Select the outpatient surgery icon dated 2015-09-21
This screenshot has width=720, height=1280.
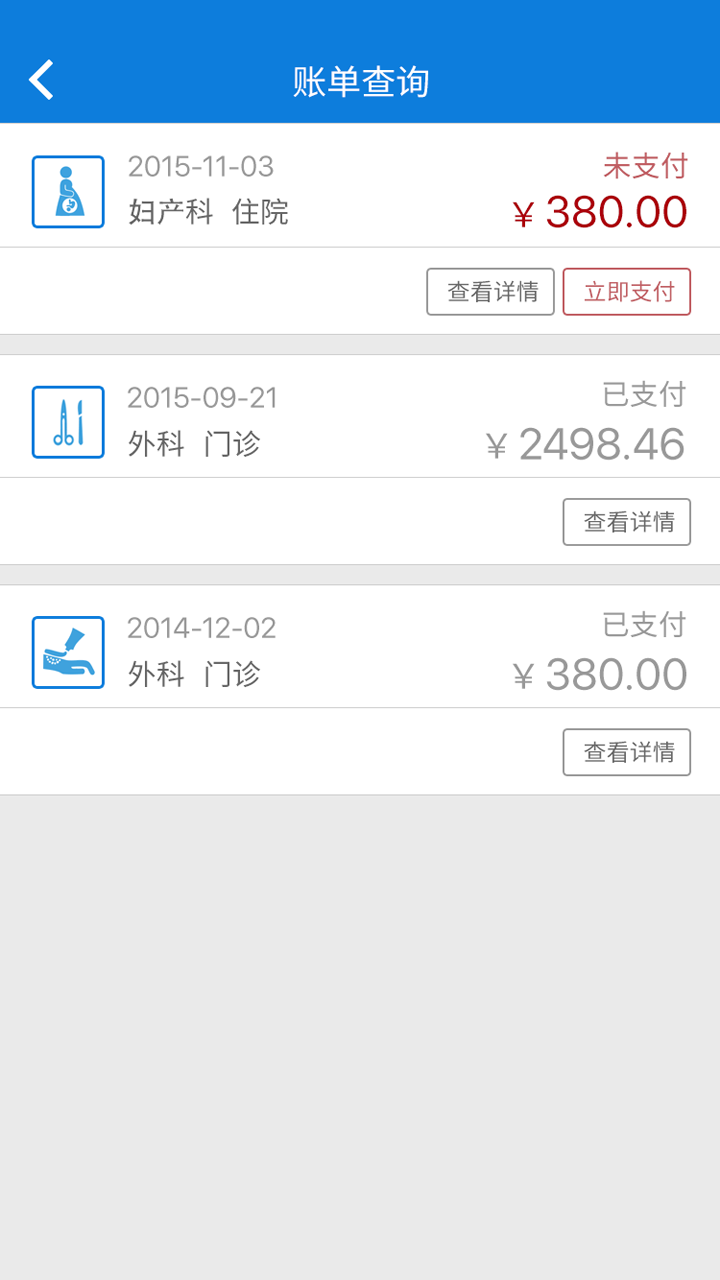(67, 421)
